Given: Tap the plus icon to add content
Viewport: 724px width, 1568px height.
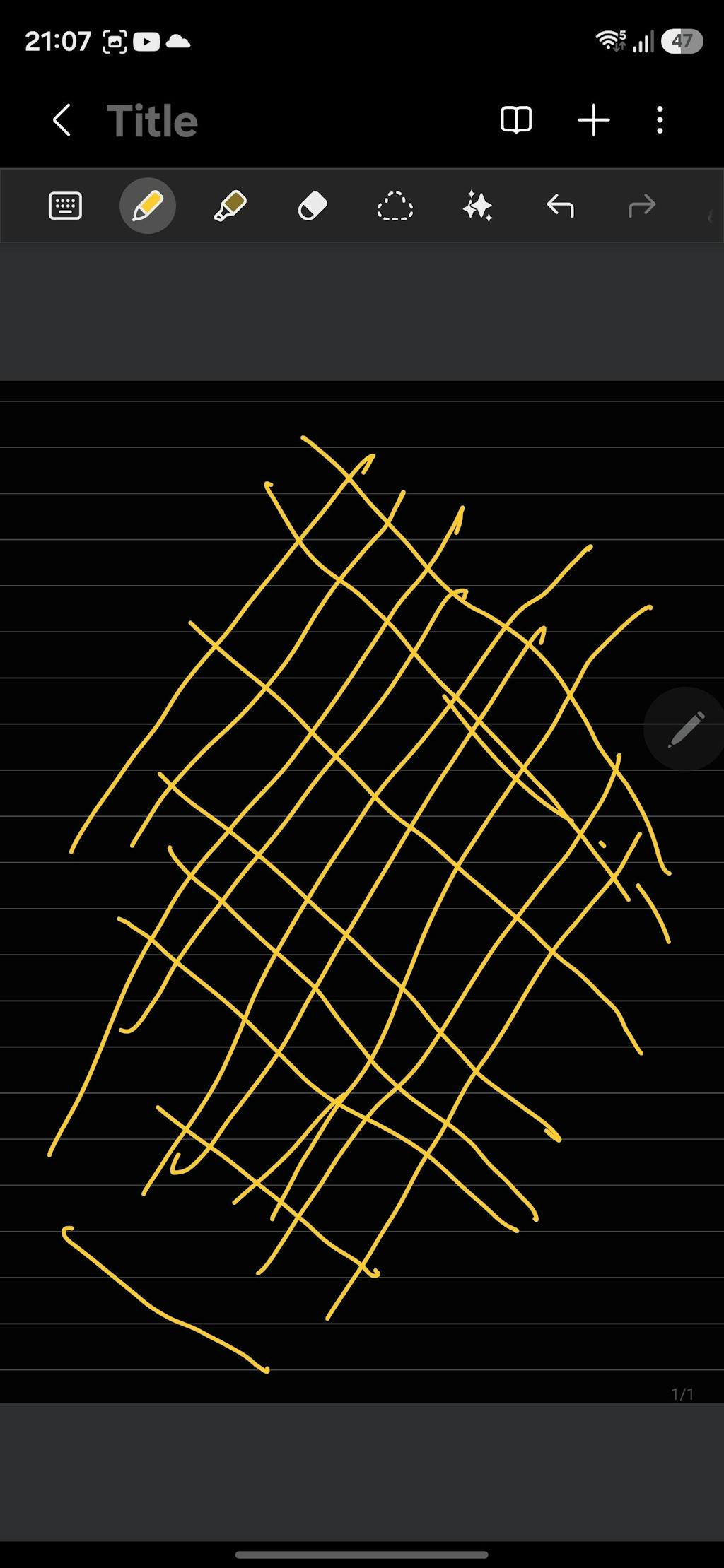Looking at the screenshot, I should (x=593, y=120).
